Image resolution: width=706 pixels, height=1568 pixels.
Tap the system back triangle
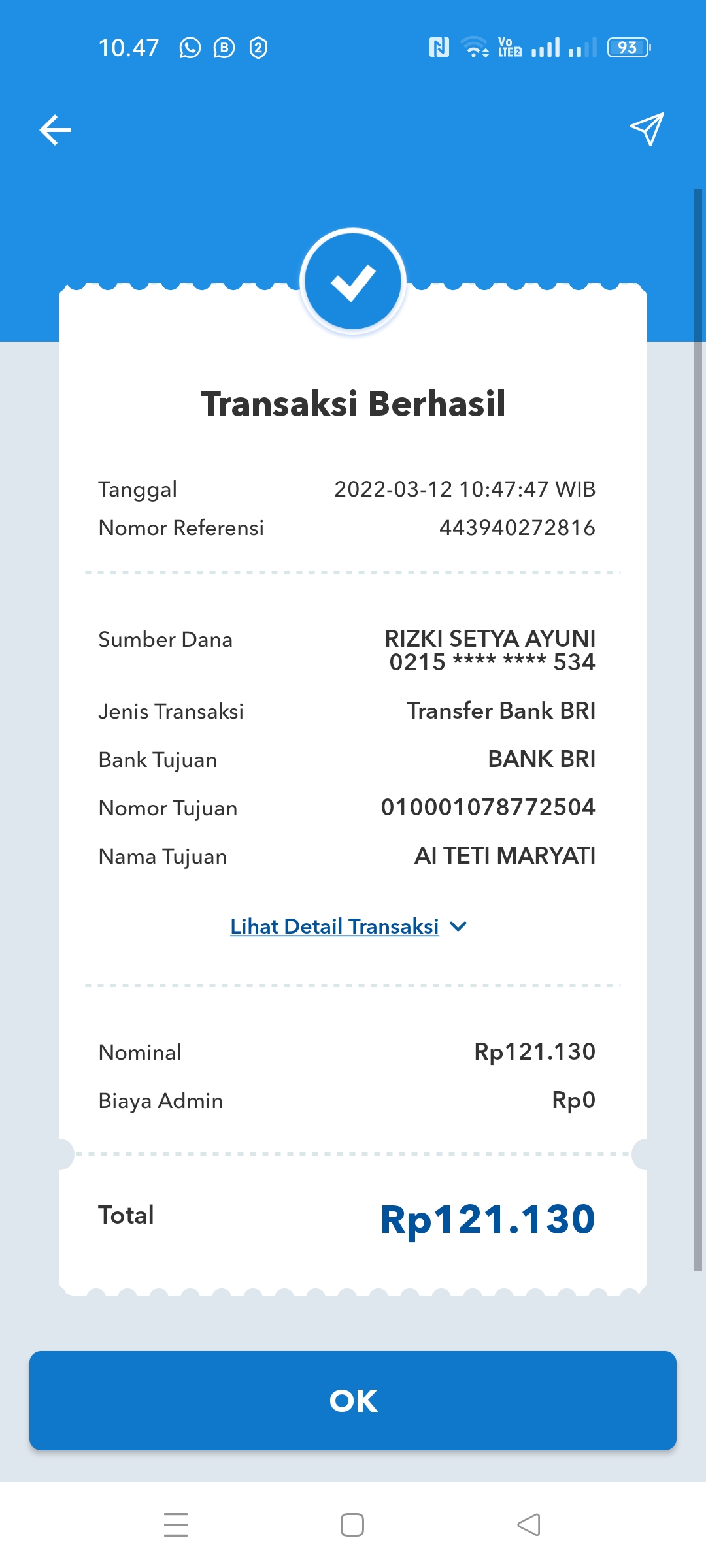coord(529,1525)
